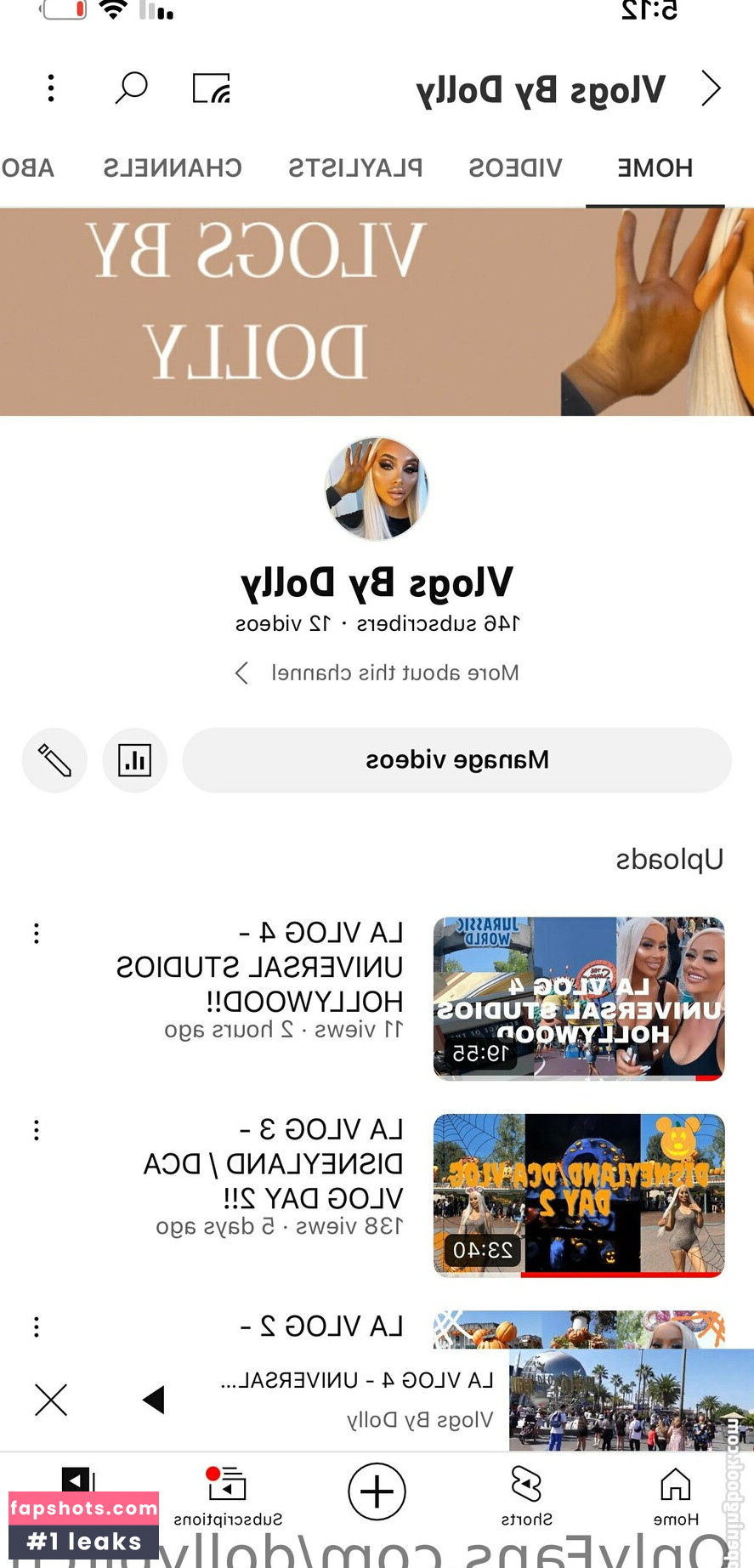Viewport: 754px width, 1568px height.
Task: Open LA VLOG 4 Universal Studios Hollywood video
Action: click(x=579, y=998)
